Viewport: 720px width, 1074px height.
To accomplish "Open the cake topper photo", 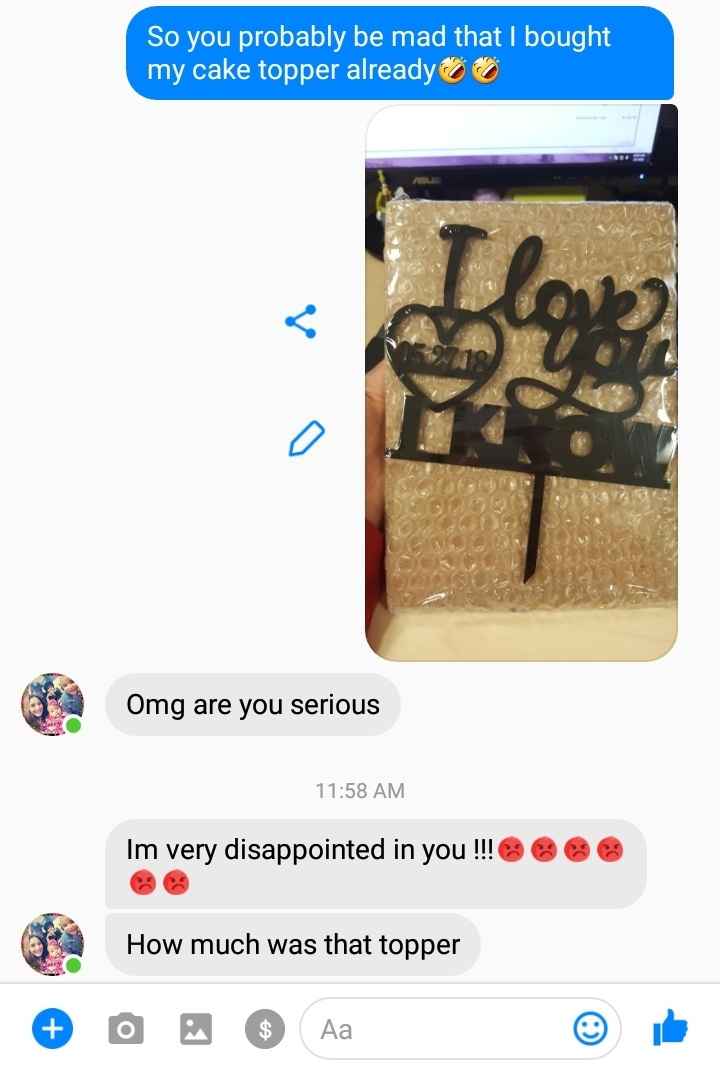I will pyautogui.click(x=521, y=382).
